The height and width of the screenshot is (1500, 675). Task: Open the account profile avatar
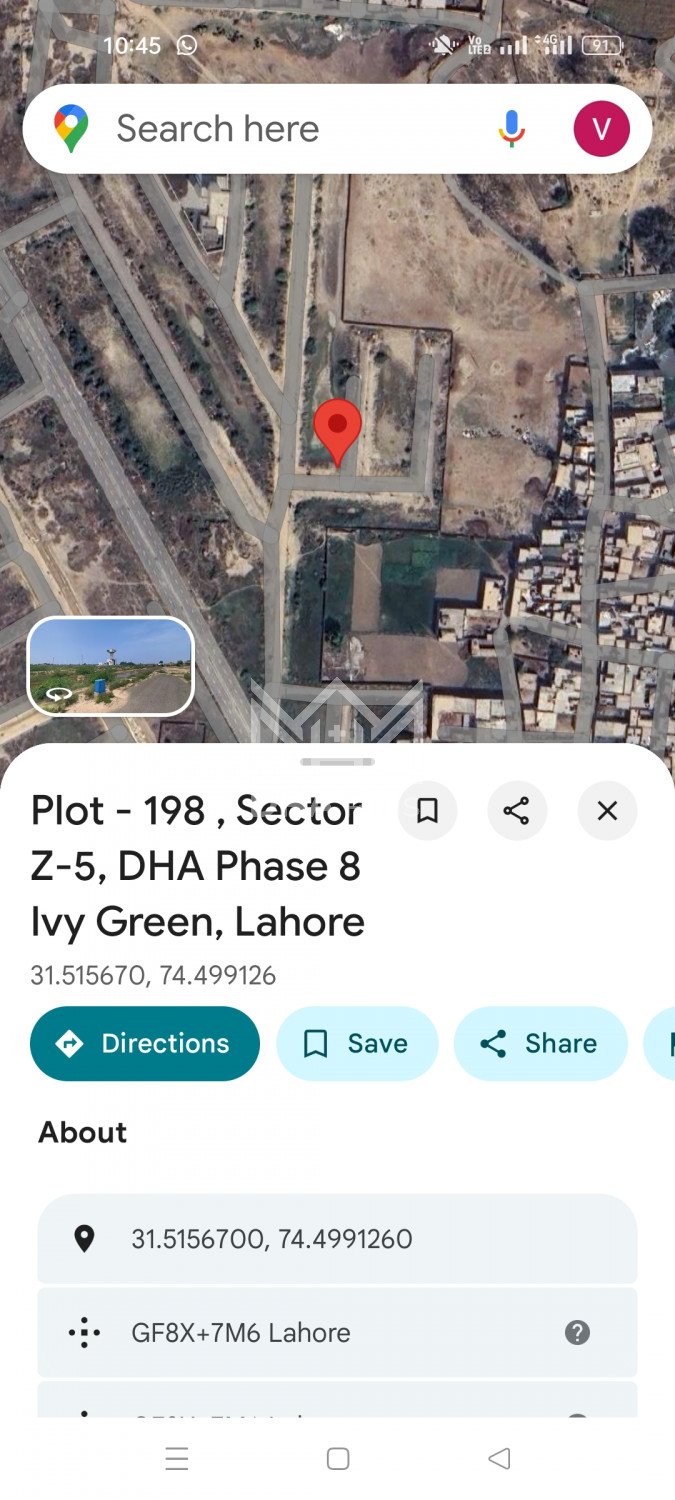pyautogui.click(x=601, y=129)
